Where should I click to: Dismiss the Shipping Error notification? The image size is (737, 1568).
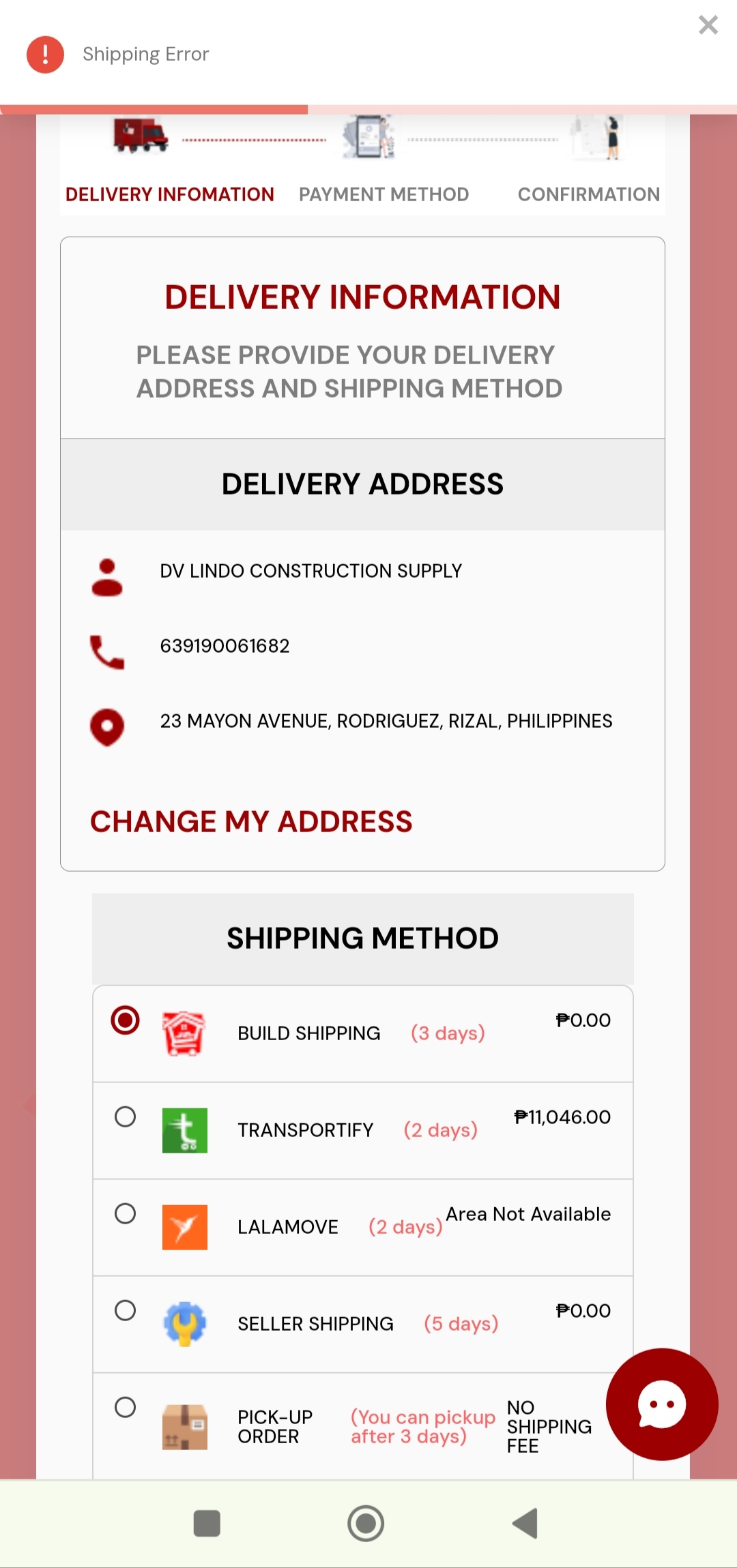pos(708,25)
